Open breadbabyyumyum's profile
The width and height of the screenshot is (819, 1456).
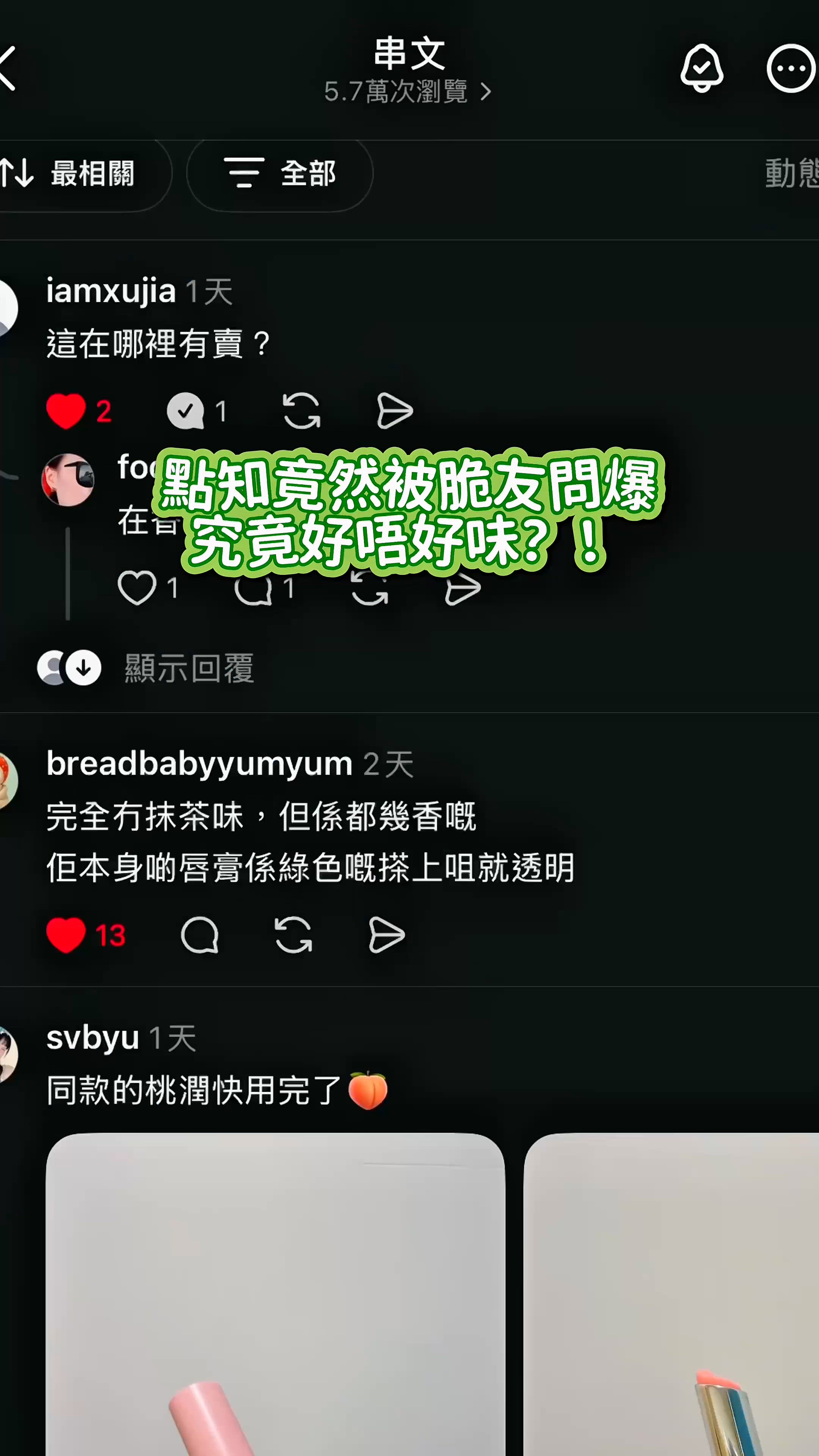[x=199, y=764]
